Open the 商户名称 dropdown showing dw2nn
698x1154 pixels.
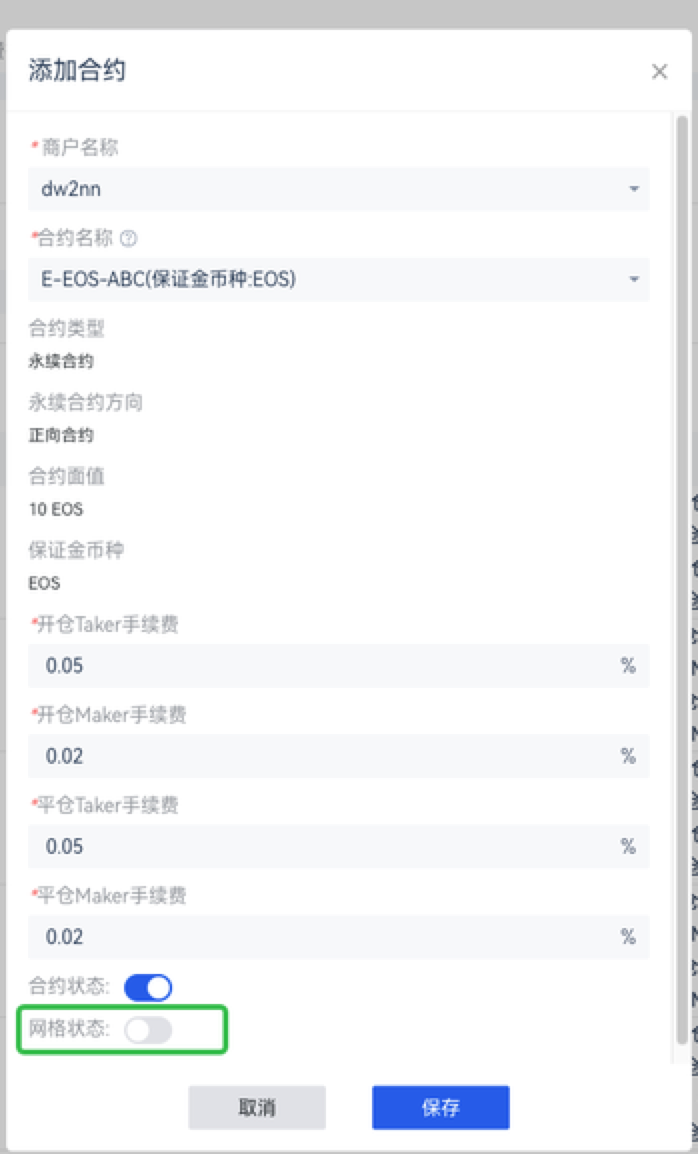339,188
